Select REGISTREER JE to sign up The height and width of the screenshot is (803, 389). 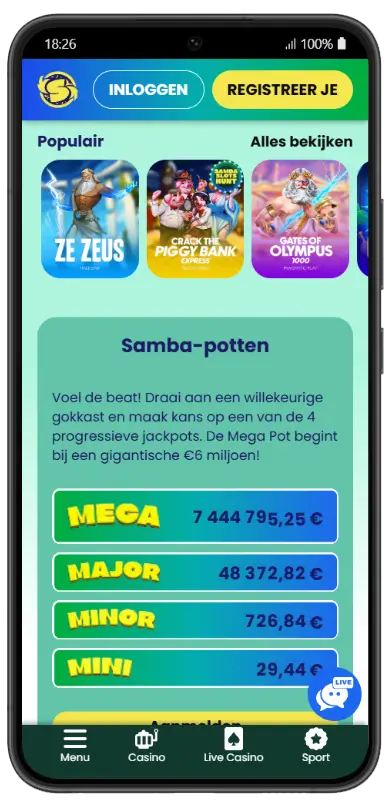tap(283, 90)
